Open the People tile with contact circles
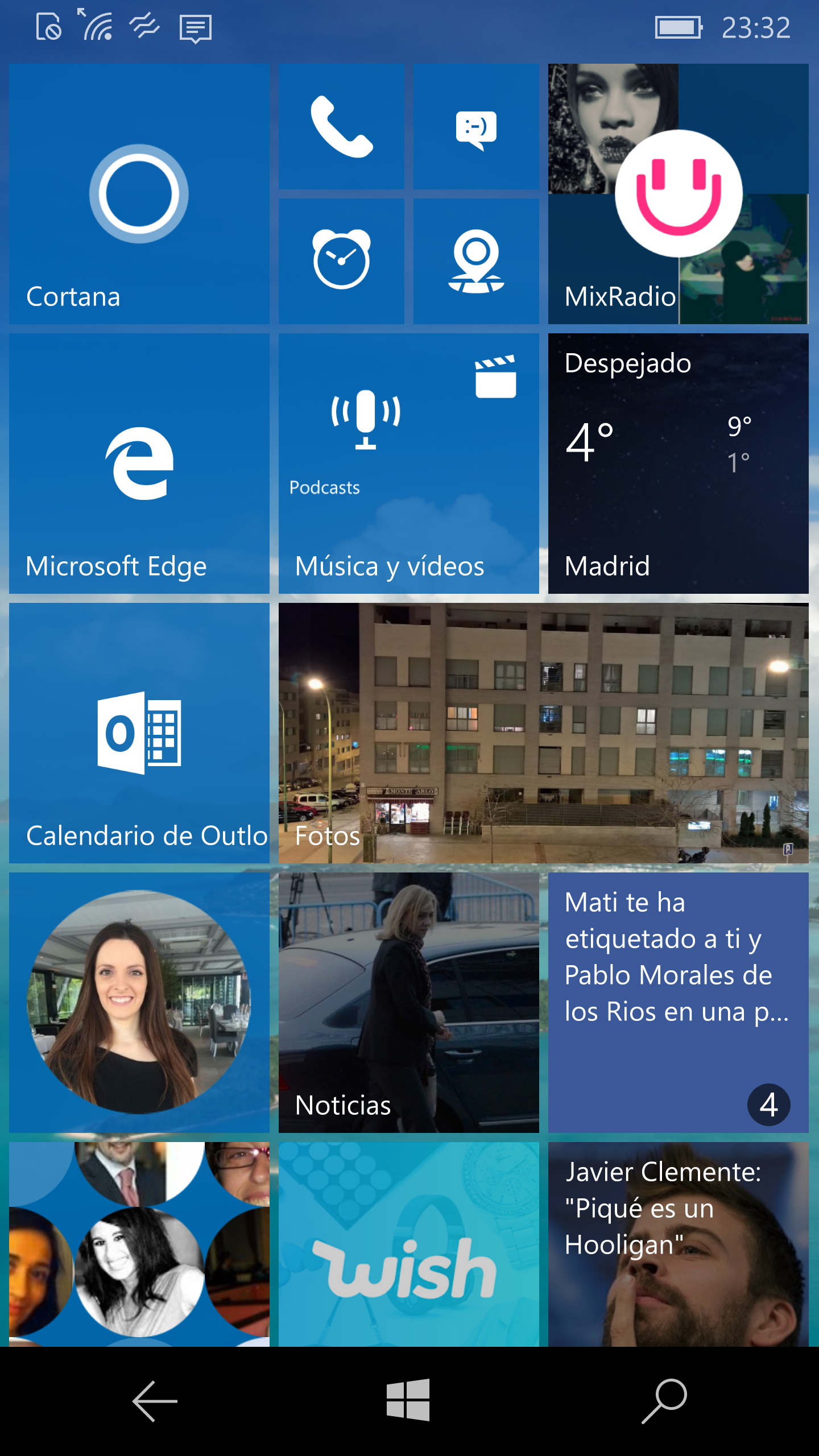This screenshot has height=1456, width=819. [139, 1244]
